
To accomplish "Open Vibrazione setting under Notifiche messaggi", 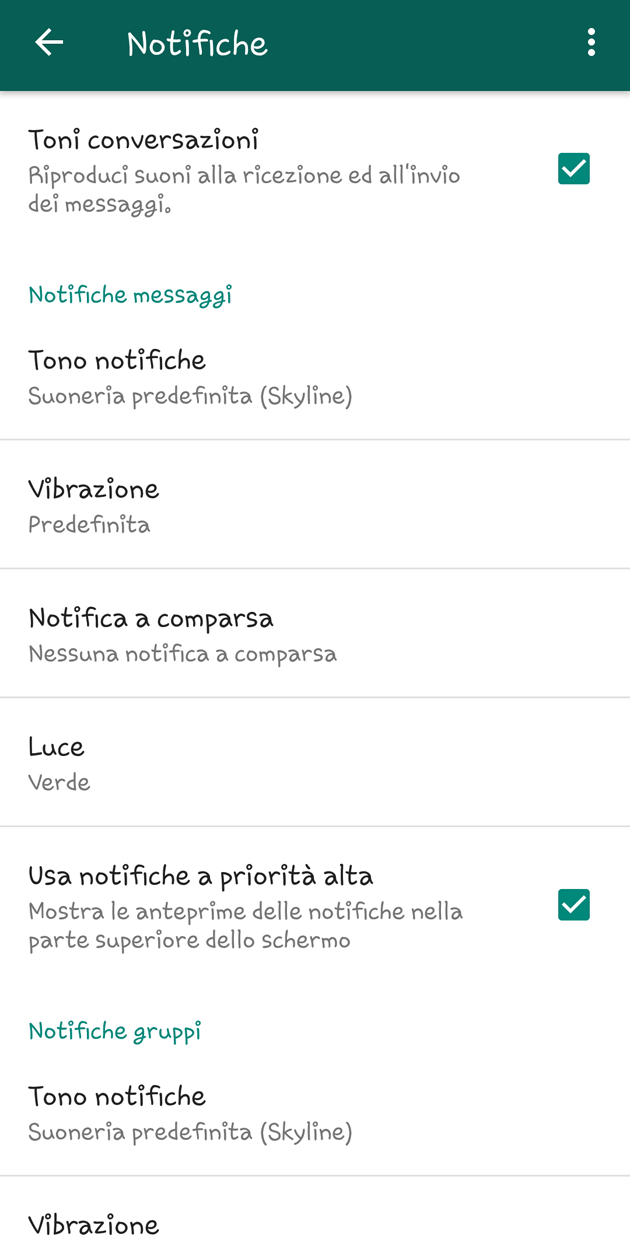I will (93, 506).
